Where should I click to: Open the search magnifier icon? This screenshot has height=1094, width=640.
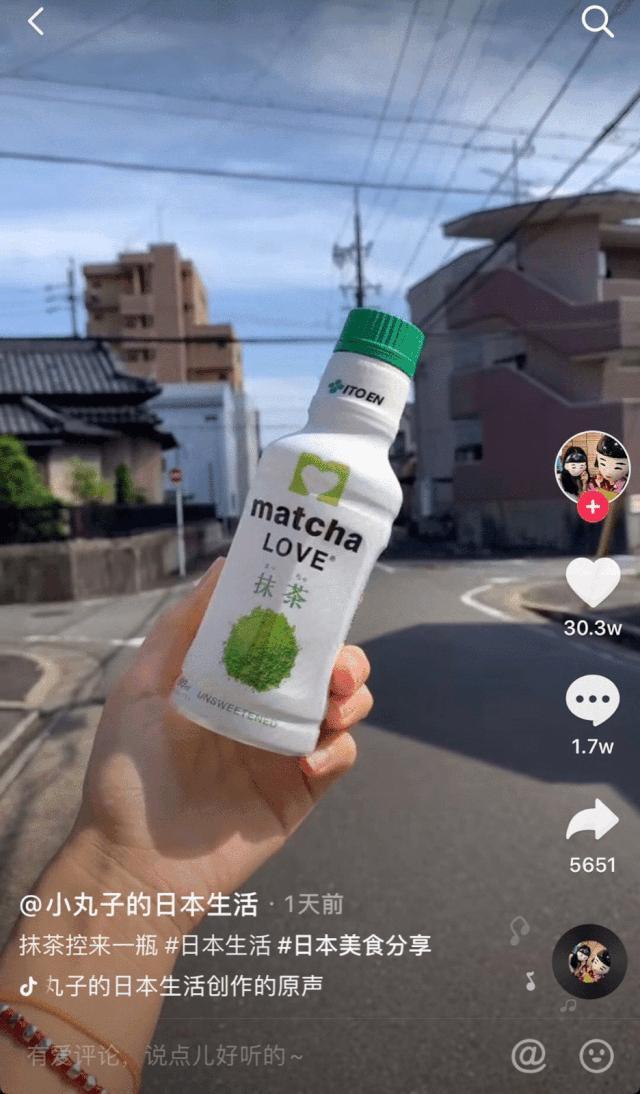click(597, 22)
